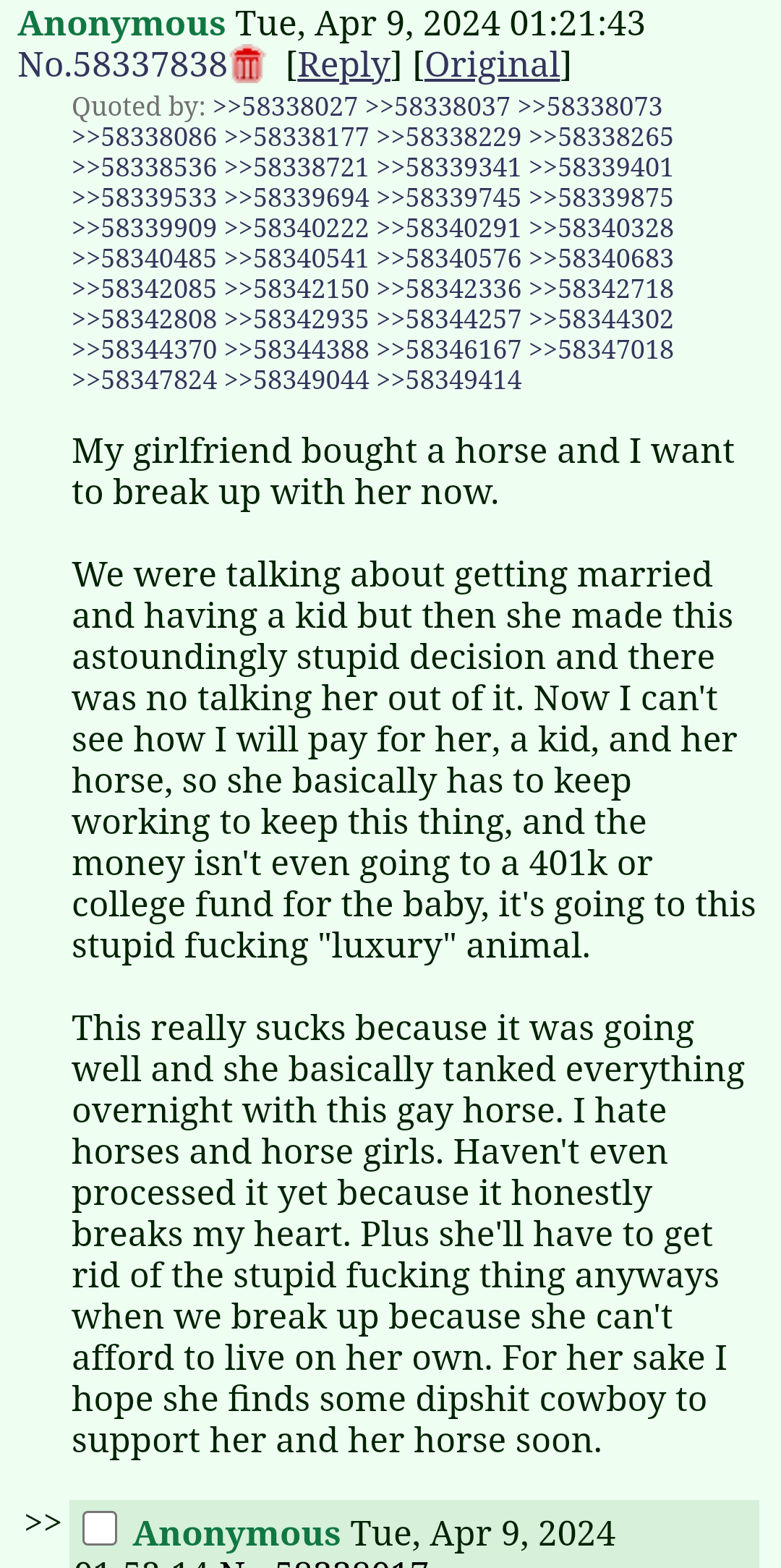
Task: Jump to quoting post >>58349414
Action: pos(449,380)
